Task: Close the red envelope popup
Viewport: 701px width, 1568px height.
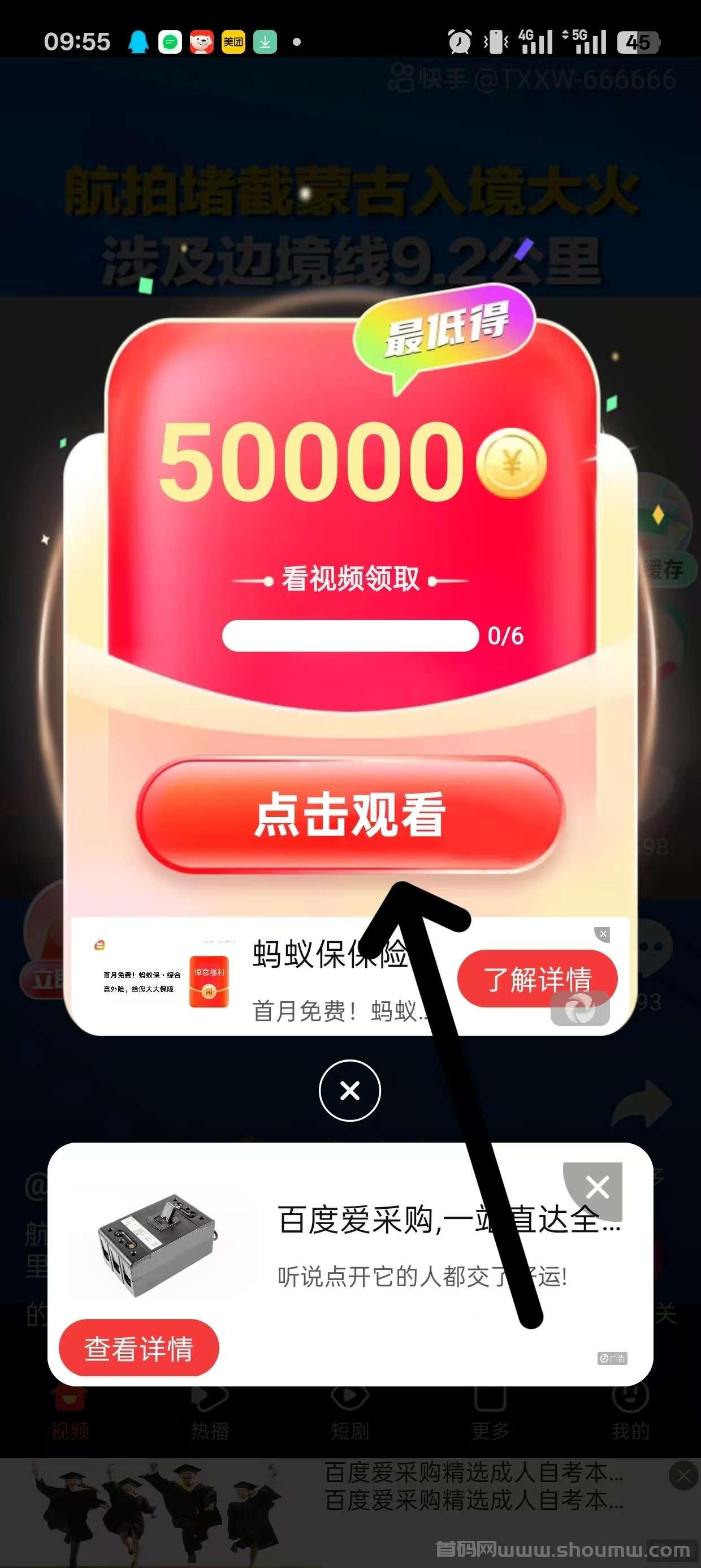Action: coord(350,1090)
